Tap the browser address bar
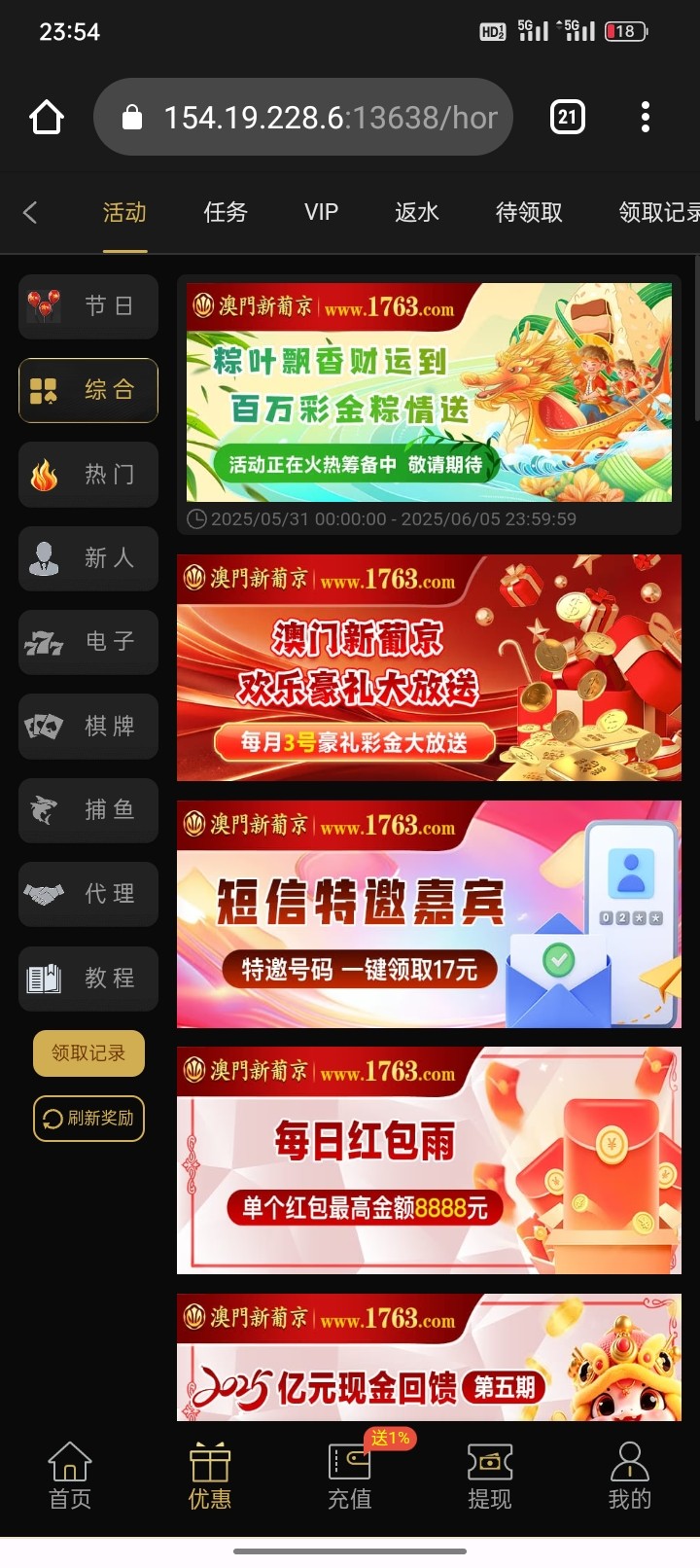Screen dimensions: 700x1568 (x=303, y=118)
